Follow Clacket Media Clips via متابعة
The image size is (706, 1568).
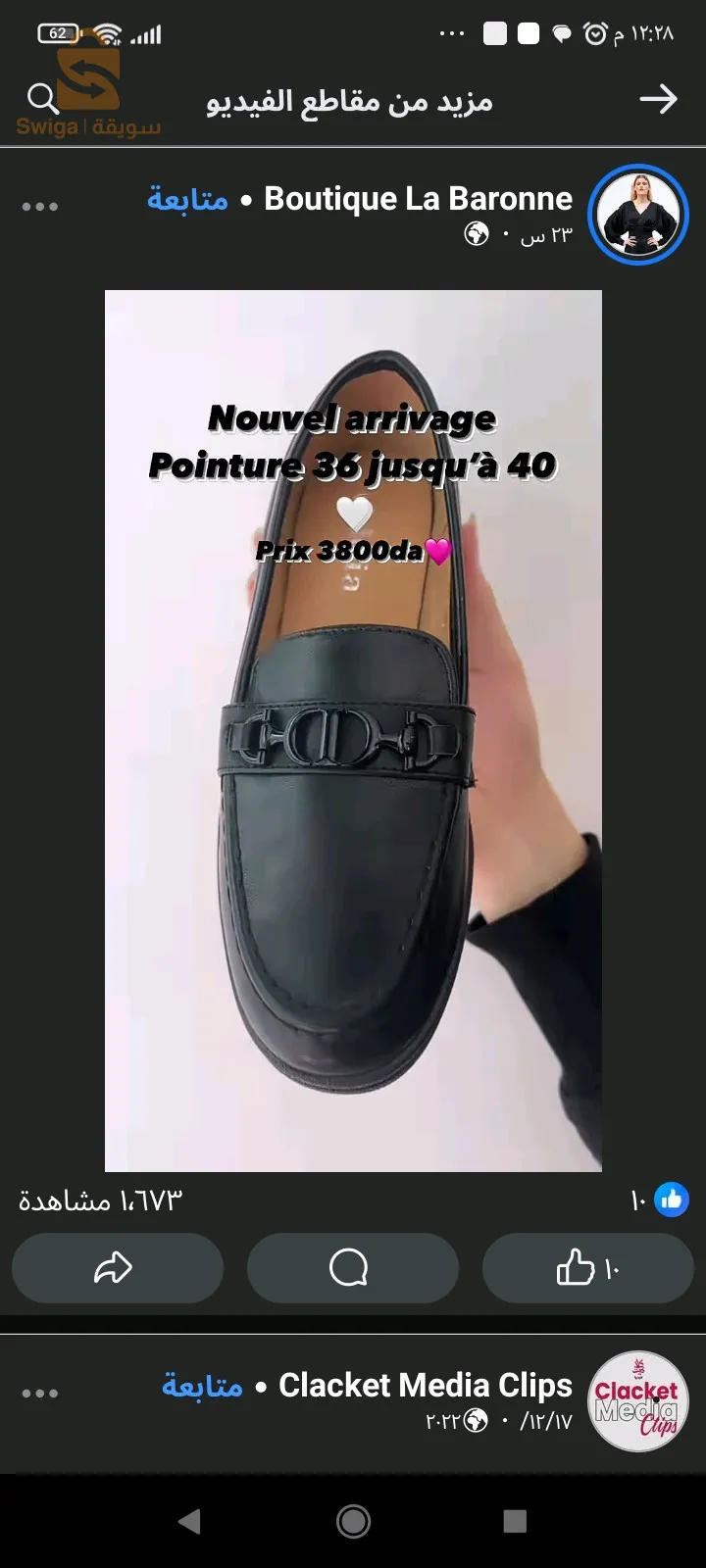pyautogui.click(x=202, y=1386)
